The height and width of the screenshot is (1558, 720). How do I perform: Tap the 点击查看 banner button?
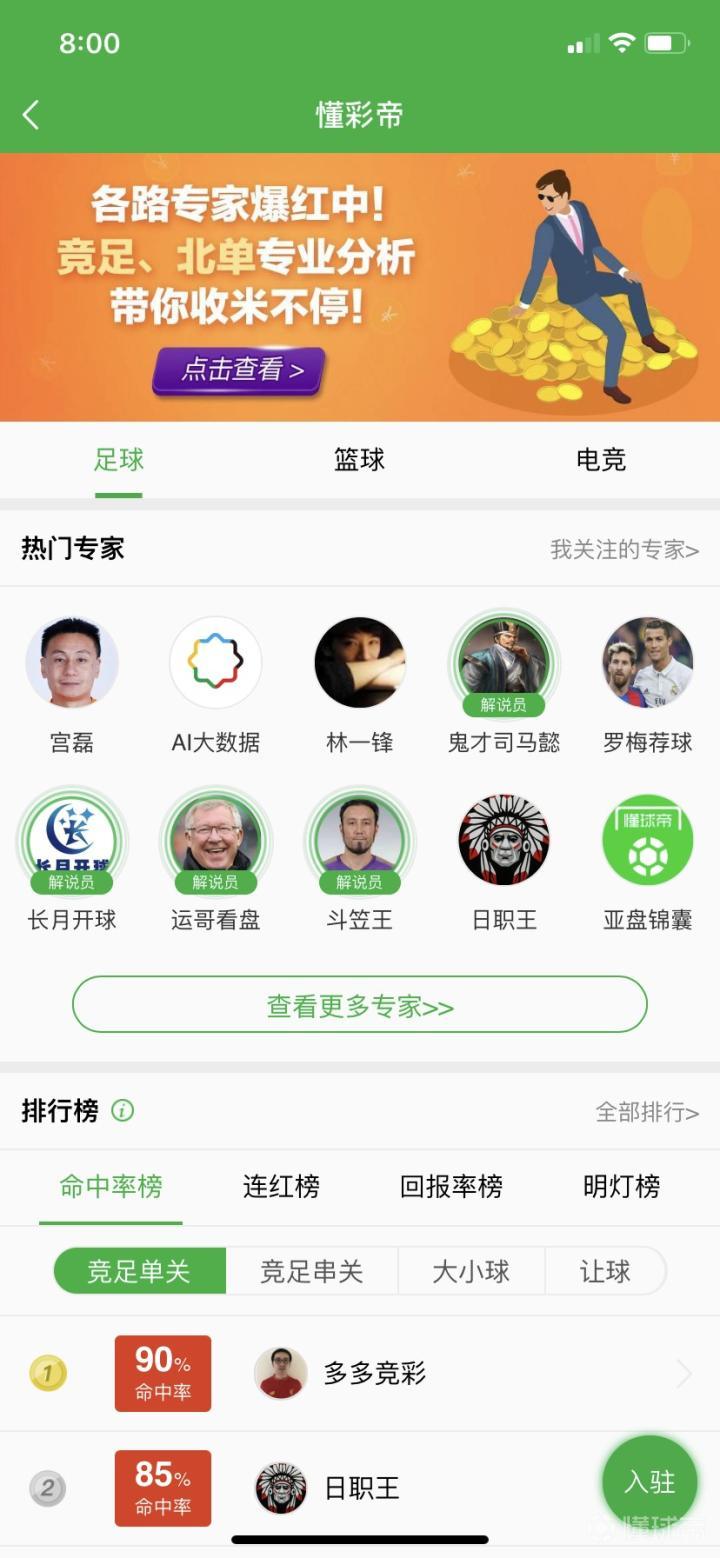(239, 370)
